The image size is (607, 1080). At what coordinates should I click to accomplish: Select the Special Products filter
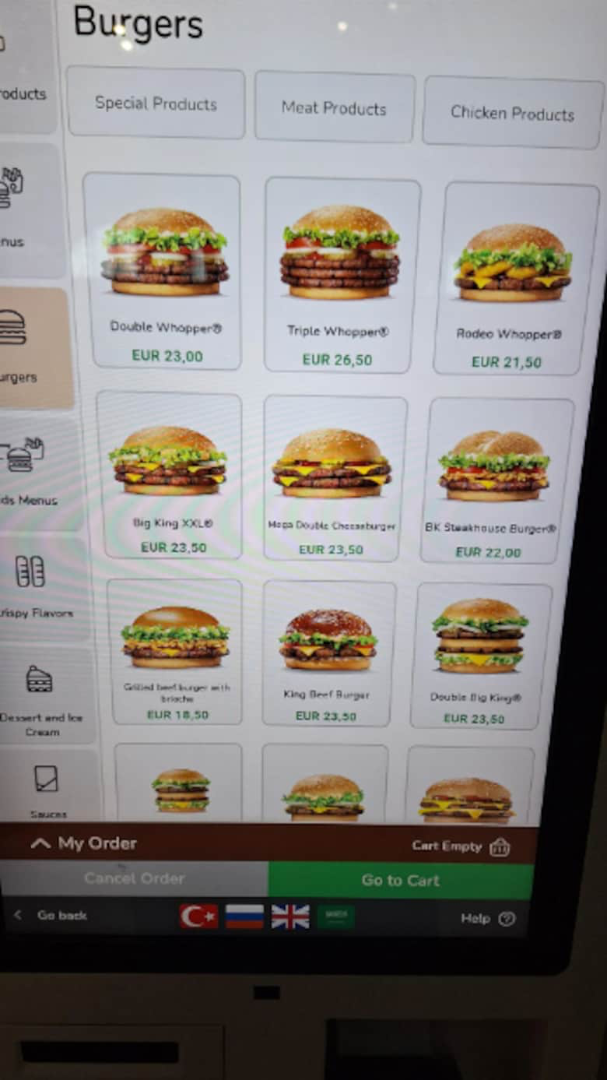pos(156,103)
